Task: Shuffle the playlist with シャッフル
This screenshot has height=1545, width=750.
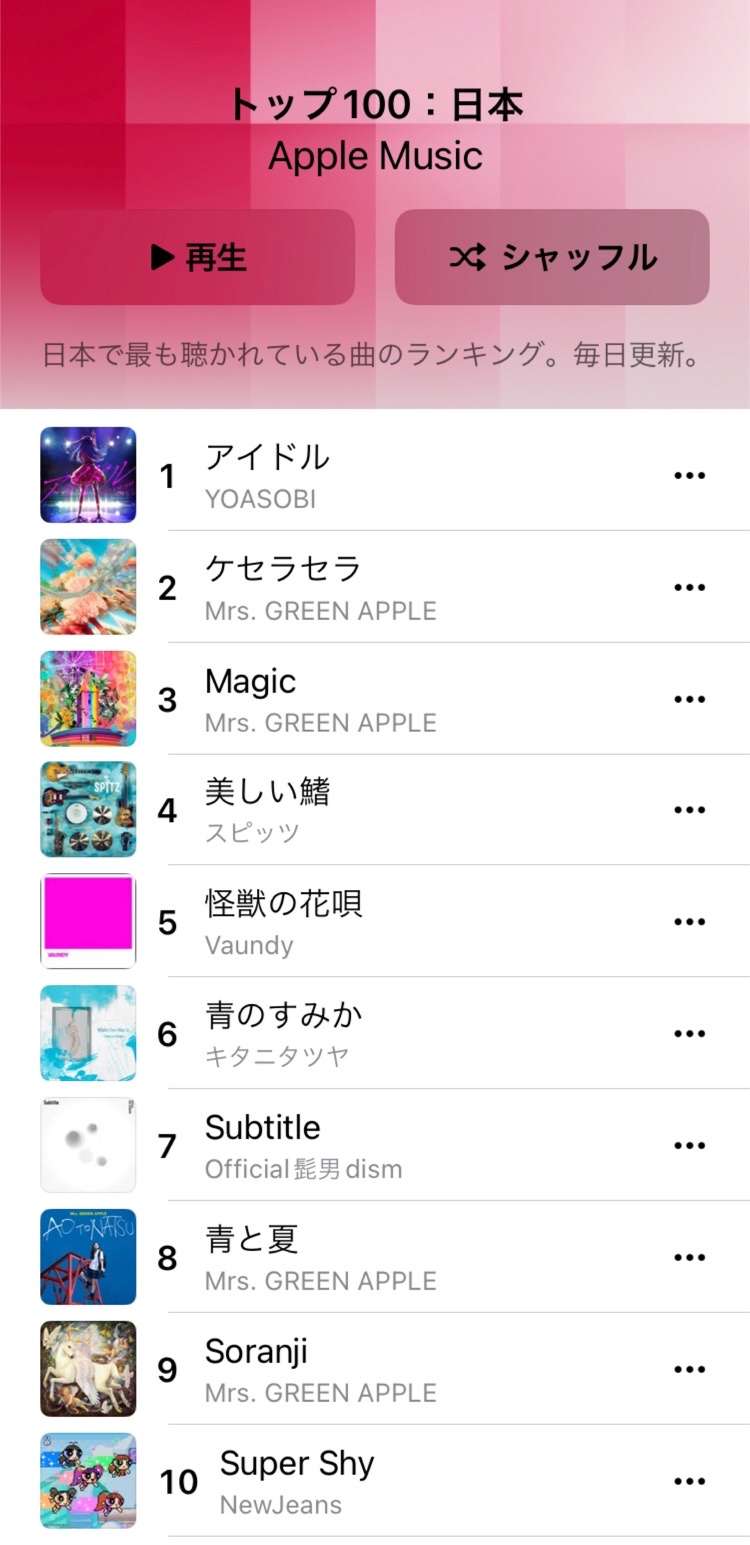Action: pos(552,257)
